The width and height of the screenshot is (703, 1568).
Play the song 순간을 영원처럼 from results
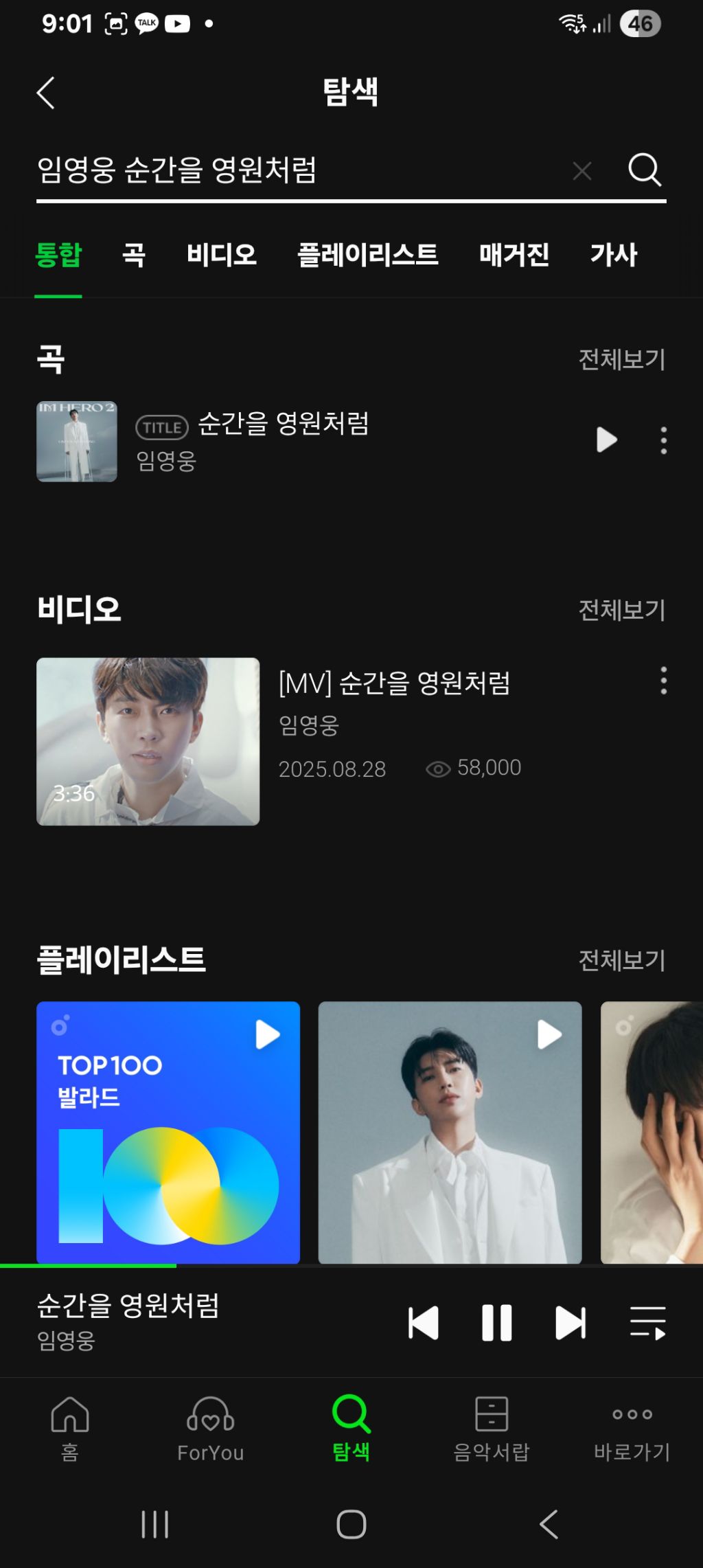pos(607,440)
